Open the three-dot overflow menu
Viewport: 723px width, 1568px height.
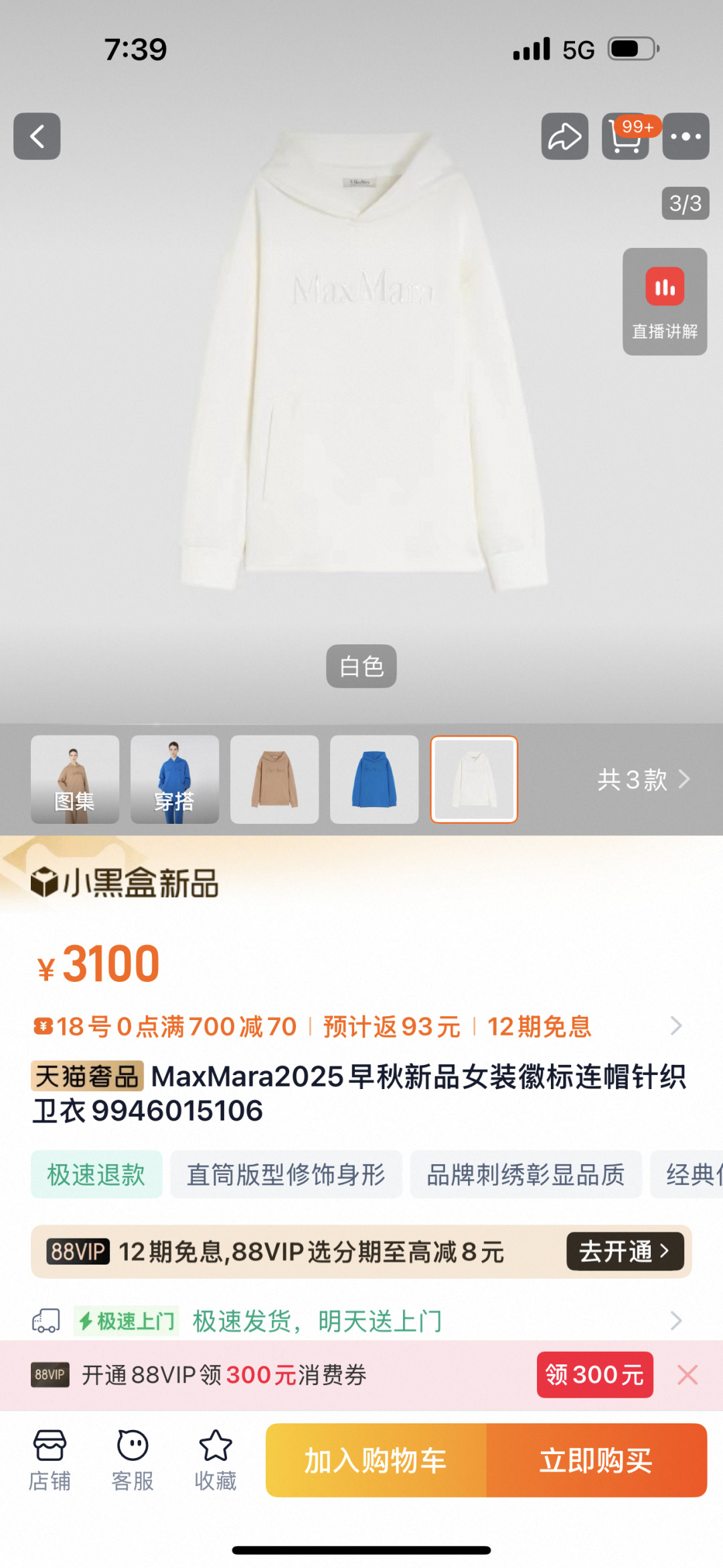click(x=686, y=137)
